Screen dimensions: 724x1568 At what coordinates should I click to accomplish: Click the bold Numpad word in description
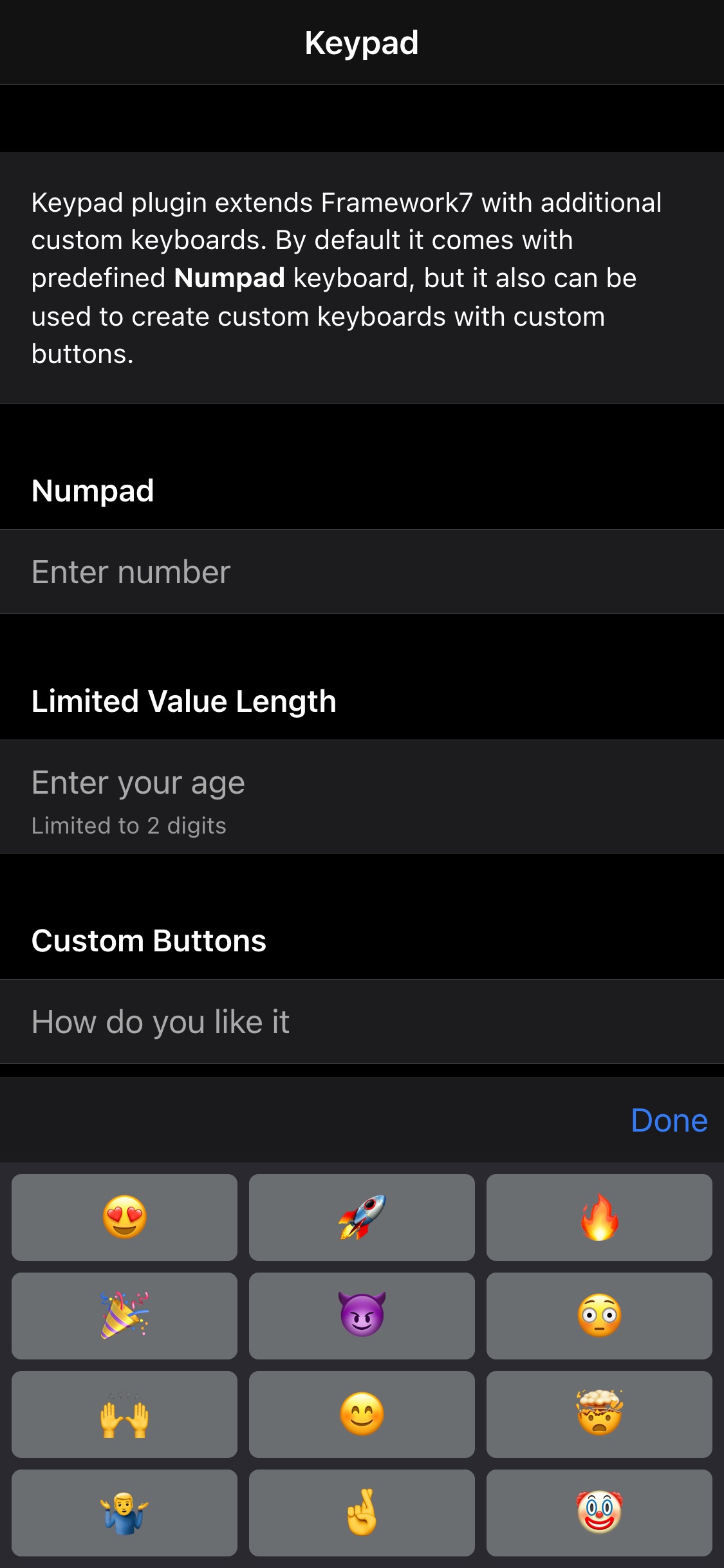tap(230, 278)
